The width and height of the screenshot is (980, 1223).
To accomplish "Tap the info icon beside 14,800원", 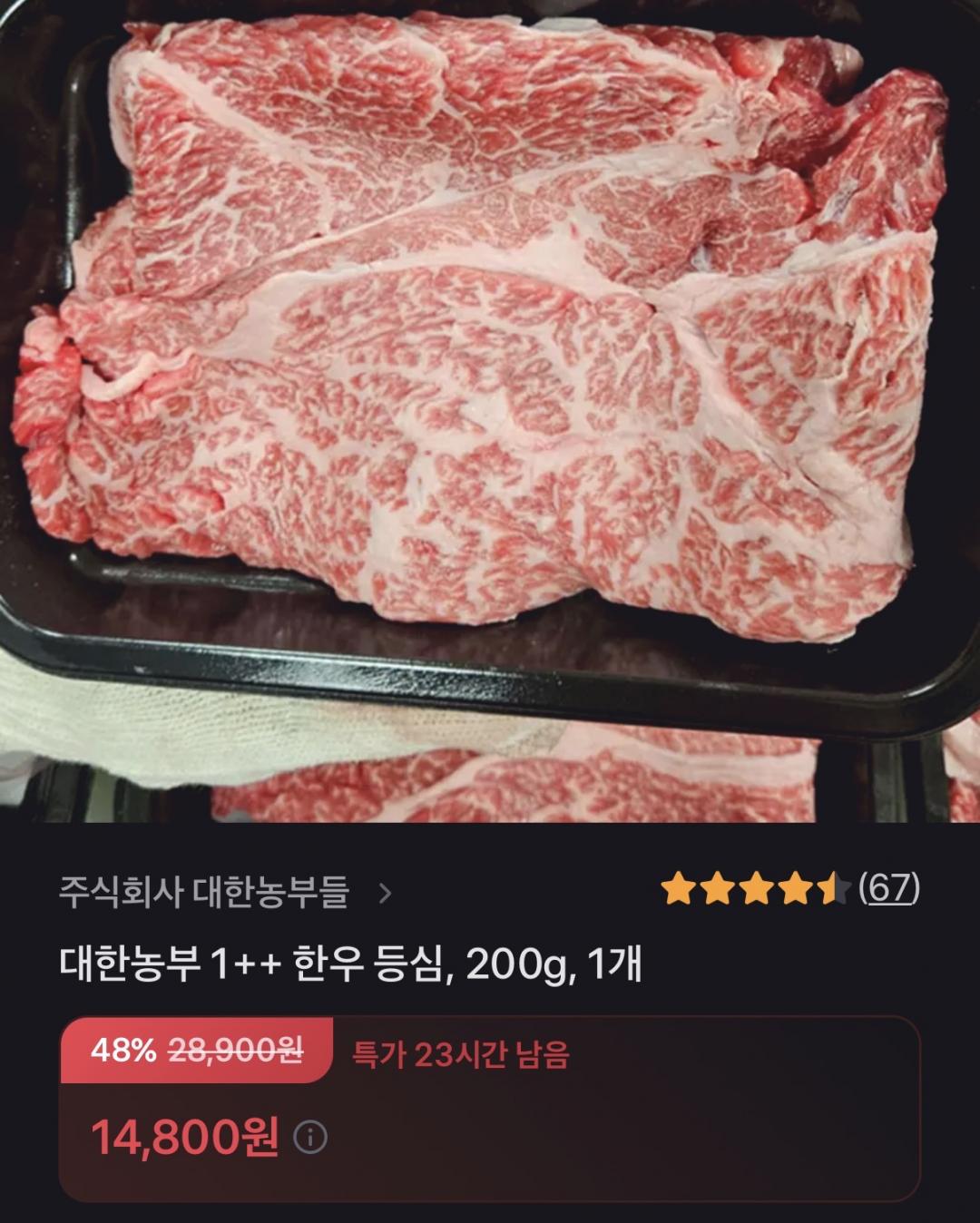I will tap(310, 1137).
